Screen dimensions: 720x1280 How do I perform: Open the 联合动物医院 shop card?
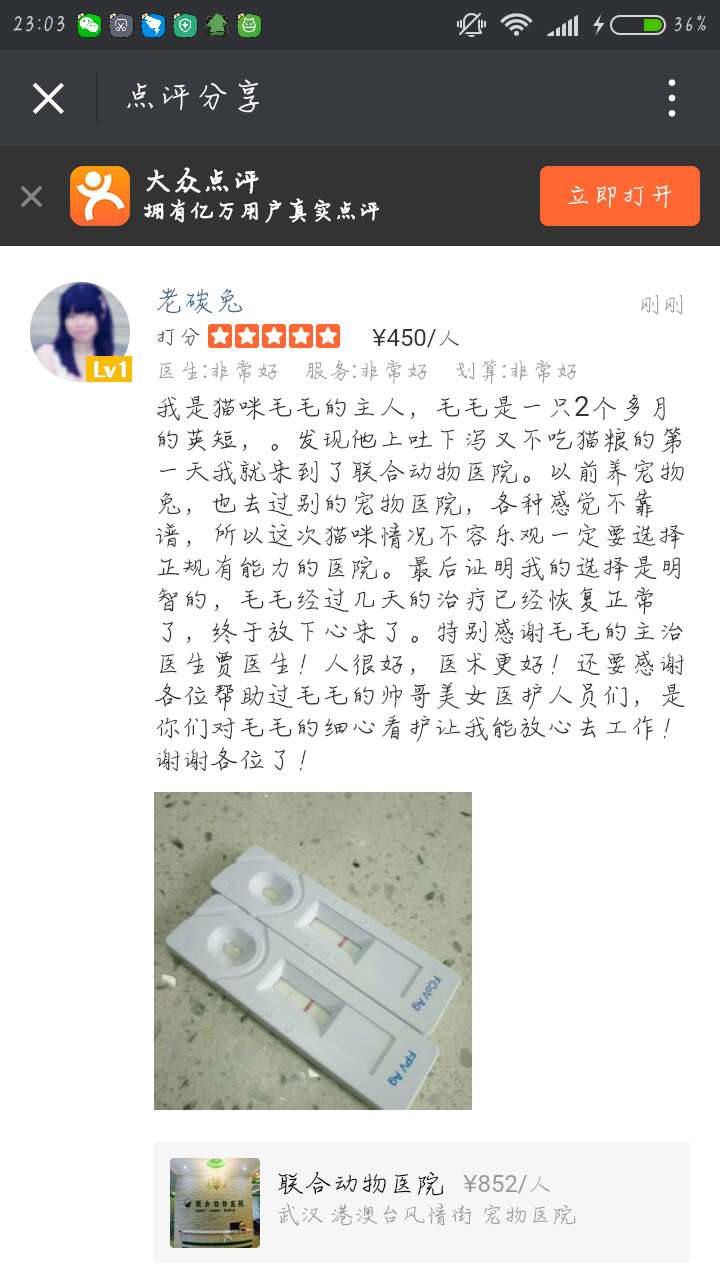421,1201
